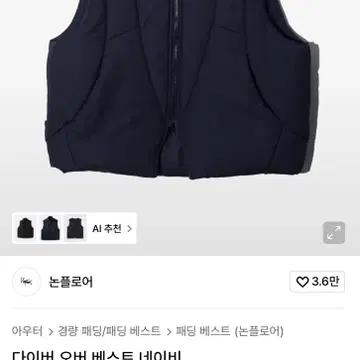Expand the product image to fullscreen
Screen dimensions: 360x360
(334, 233)
